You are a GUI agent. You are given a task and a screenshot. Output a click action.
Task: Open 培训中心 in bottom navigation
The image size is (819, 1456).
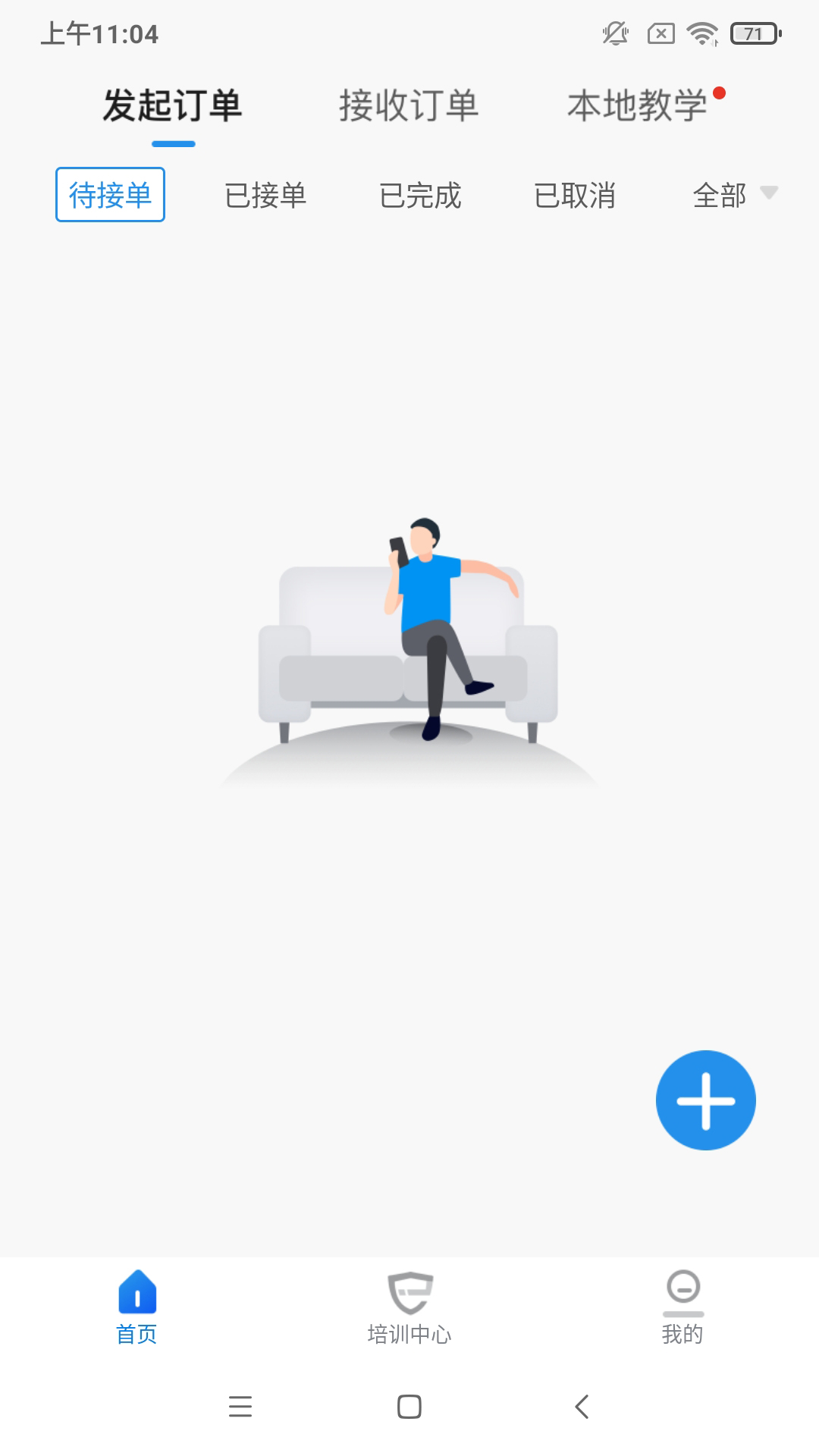409,1307
